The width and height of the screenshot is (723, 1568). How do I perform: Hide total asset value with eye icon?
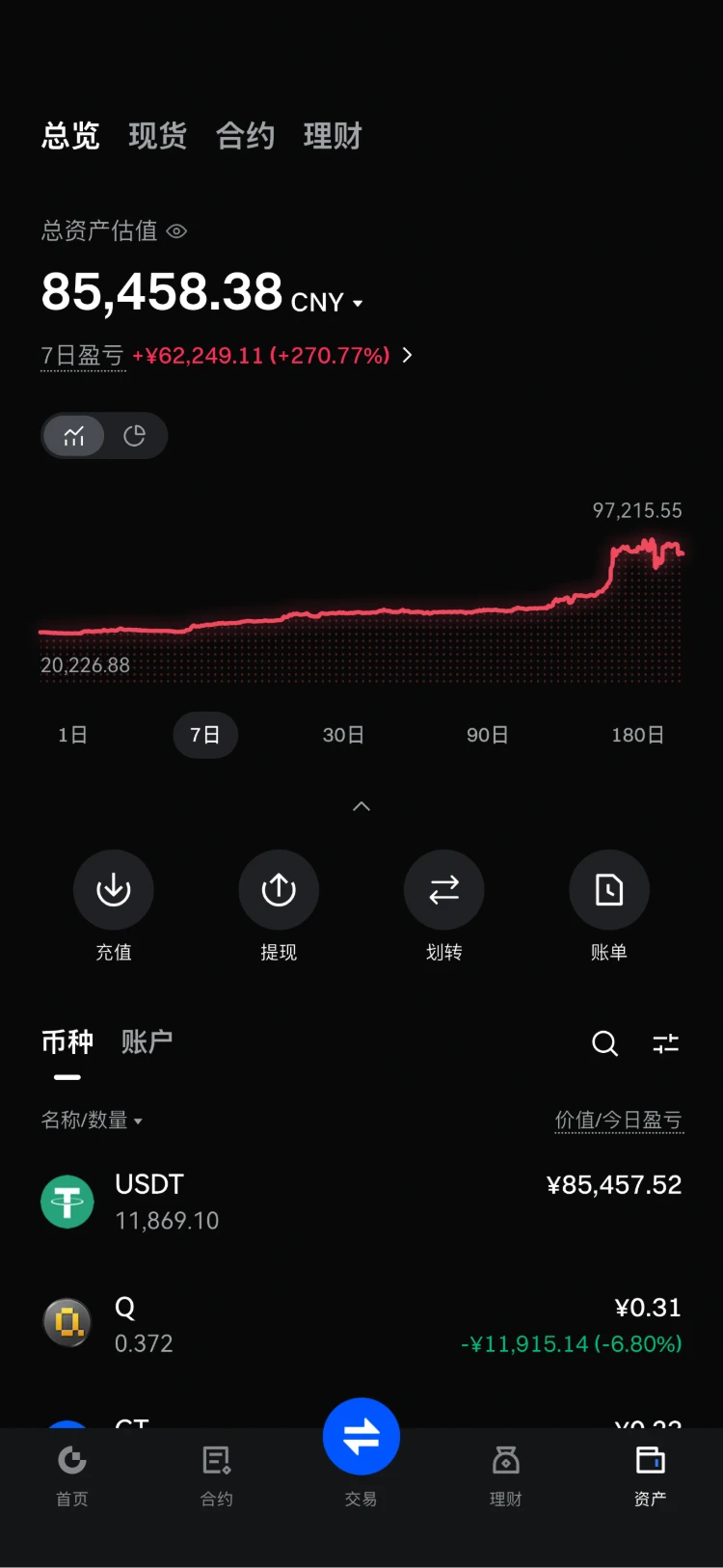tap(176, 231)
